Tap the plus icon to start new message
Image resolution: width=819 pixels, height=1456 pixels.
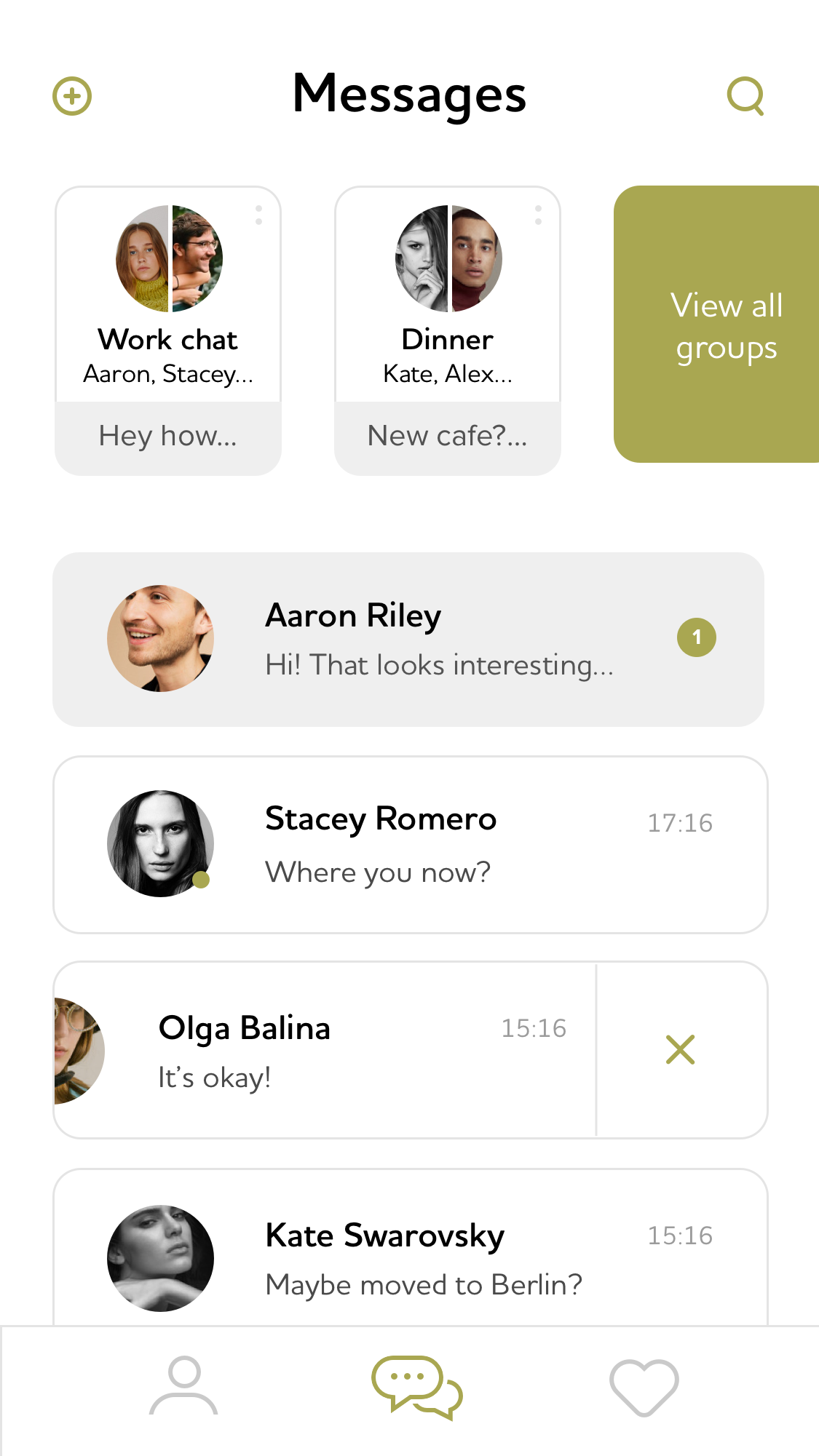[x=72, y=96]
